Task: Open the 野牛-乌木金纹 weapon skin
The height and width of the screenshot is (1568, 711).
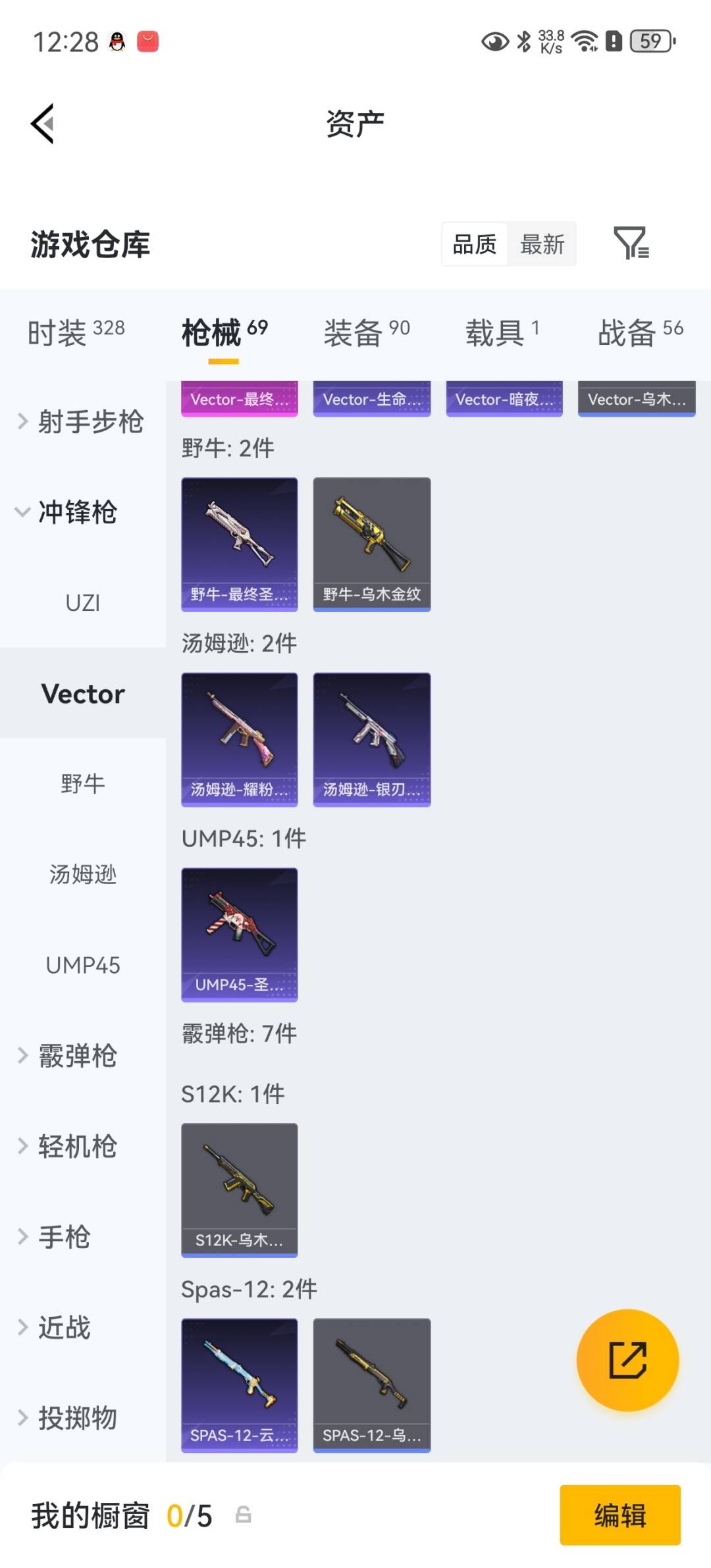Action: (x=371, y=543)
